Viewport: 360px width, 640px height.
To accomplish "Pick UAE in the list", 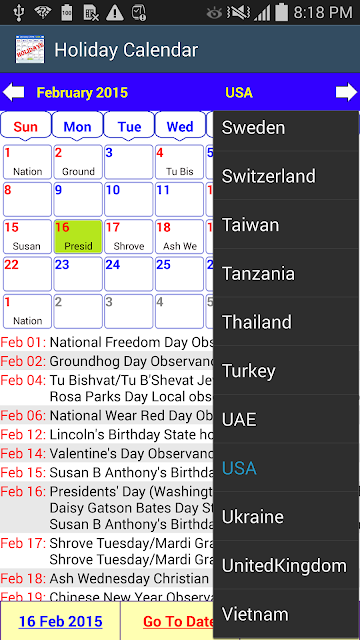I will (x=286, y=419).
